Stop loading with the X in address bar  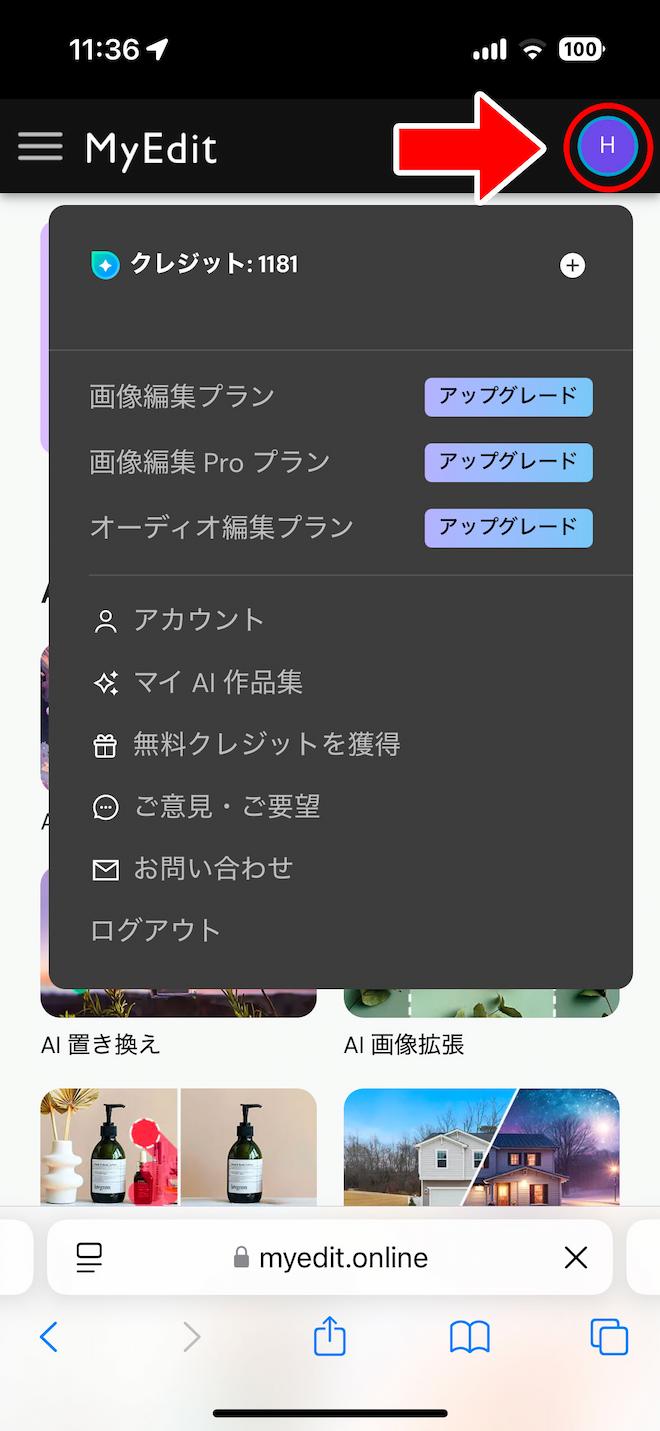(576, 1257)
